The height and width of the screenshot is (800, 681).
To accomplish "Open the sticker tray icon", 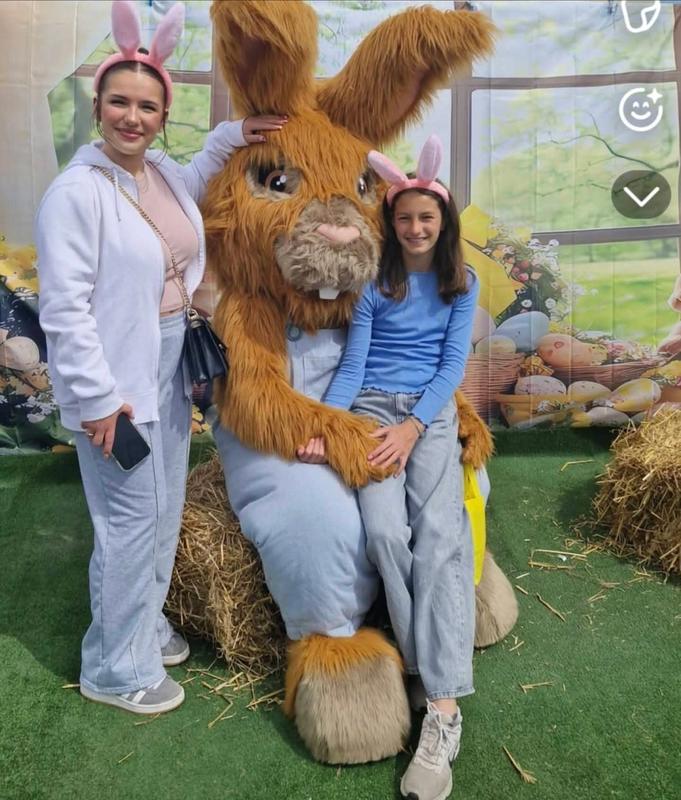I will point(640,14).
